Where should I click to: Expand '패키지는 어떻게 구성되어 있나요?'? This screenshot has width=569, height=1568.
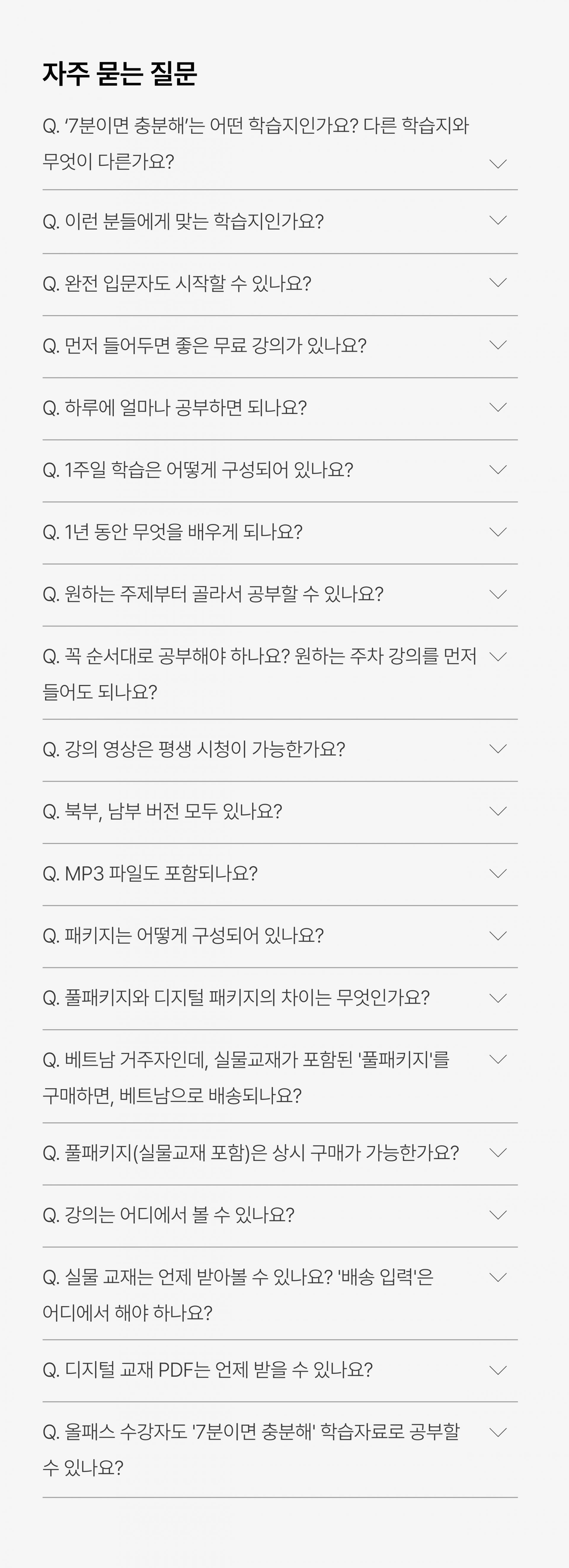(280, 936)
